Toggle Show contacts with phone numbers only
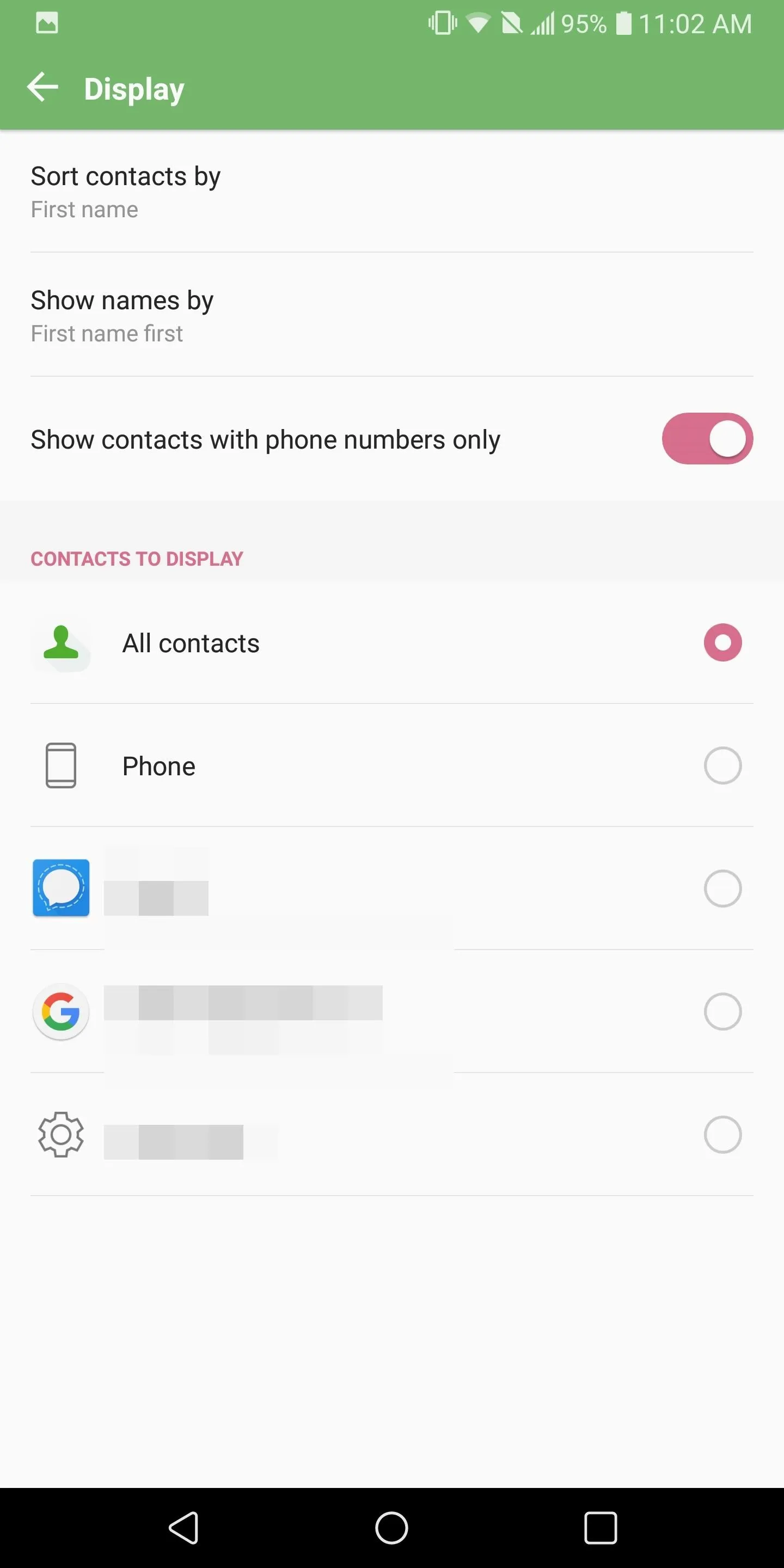 click(707, 439)
